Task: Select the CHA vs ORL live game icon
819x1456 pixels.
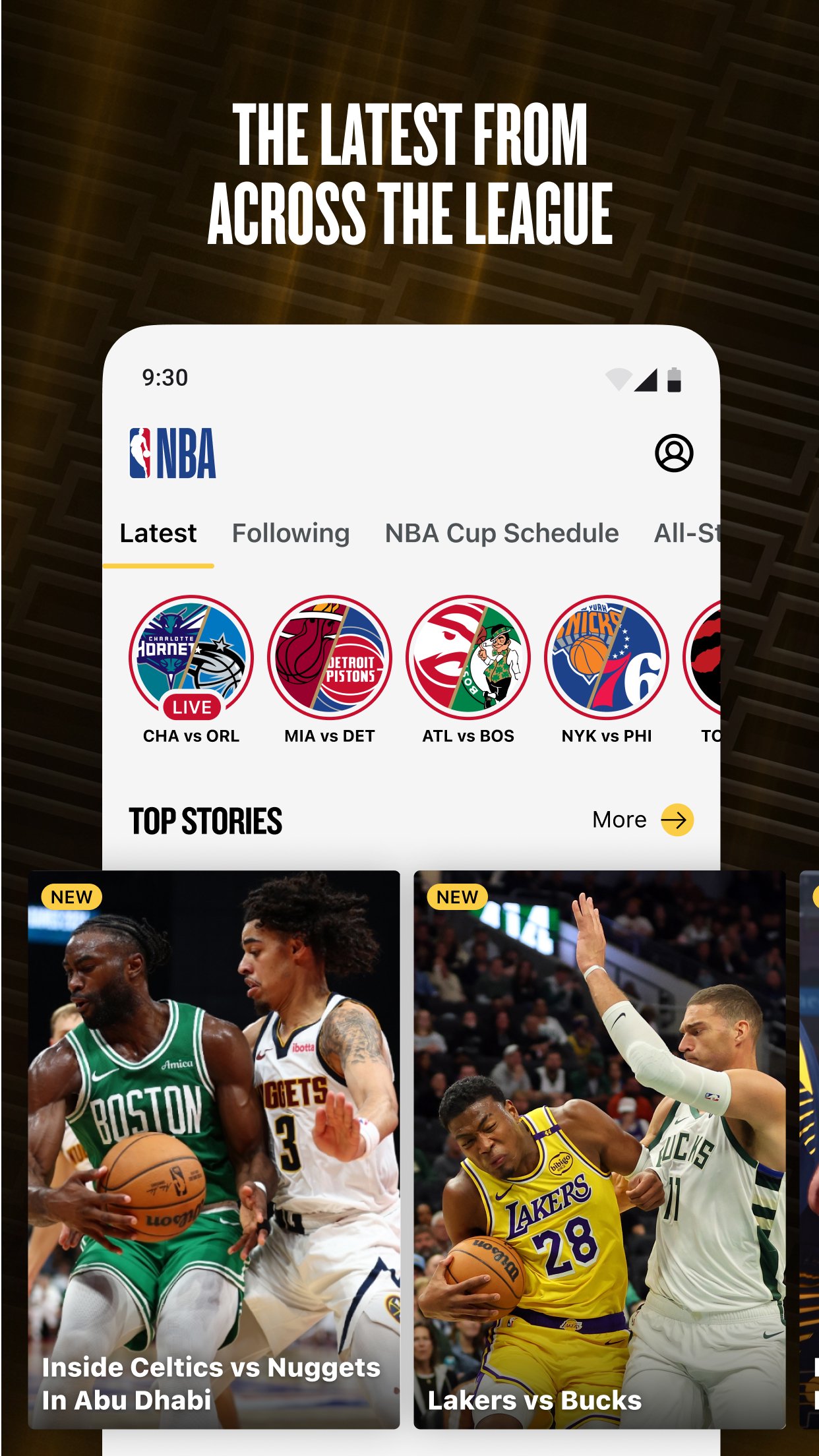Action: (191, 659)
